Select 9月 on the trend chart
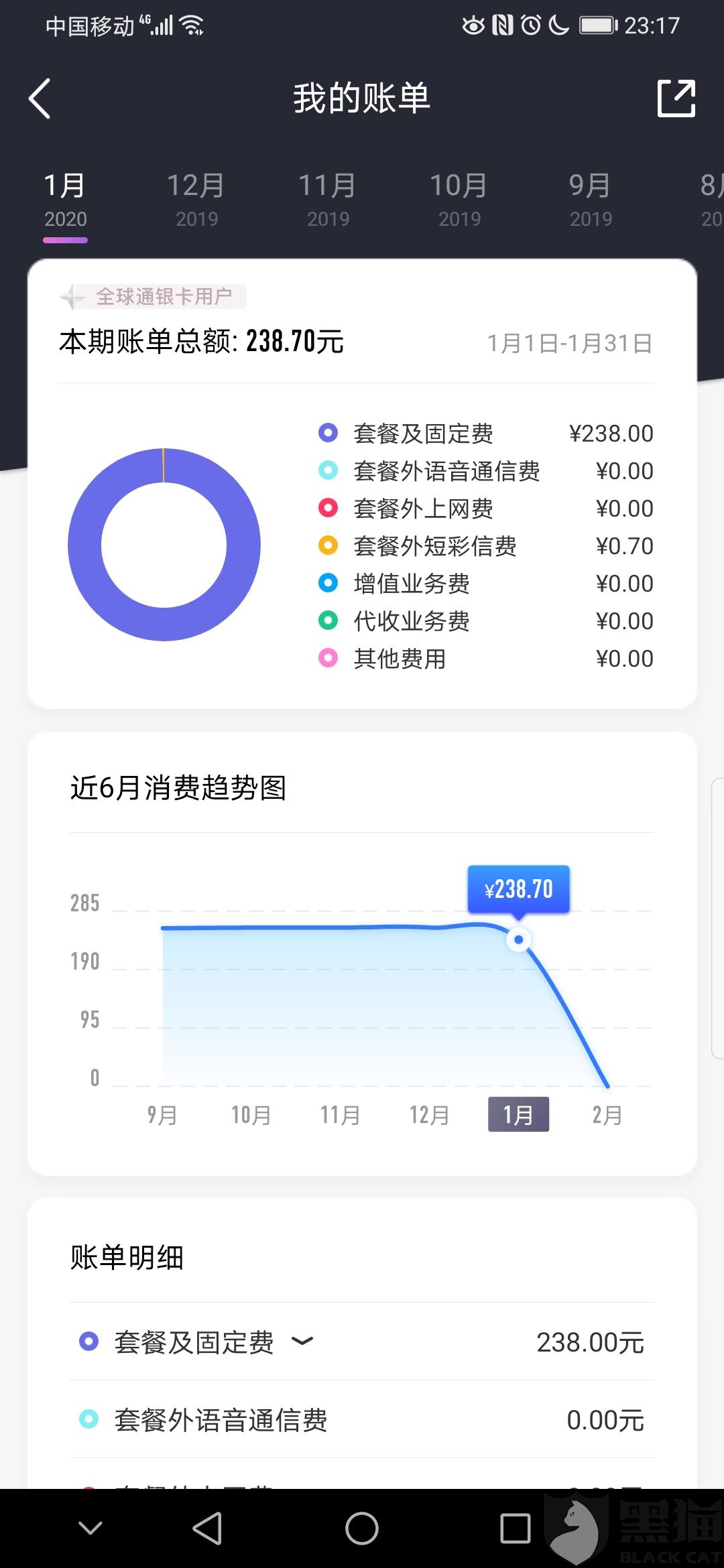 pos(162,1115)
